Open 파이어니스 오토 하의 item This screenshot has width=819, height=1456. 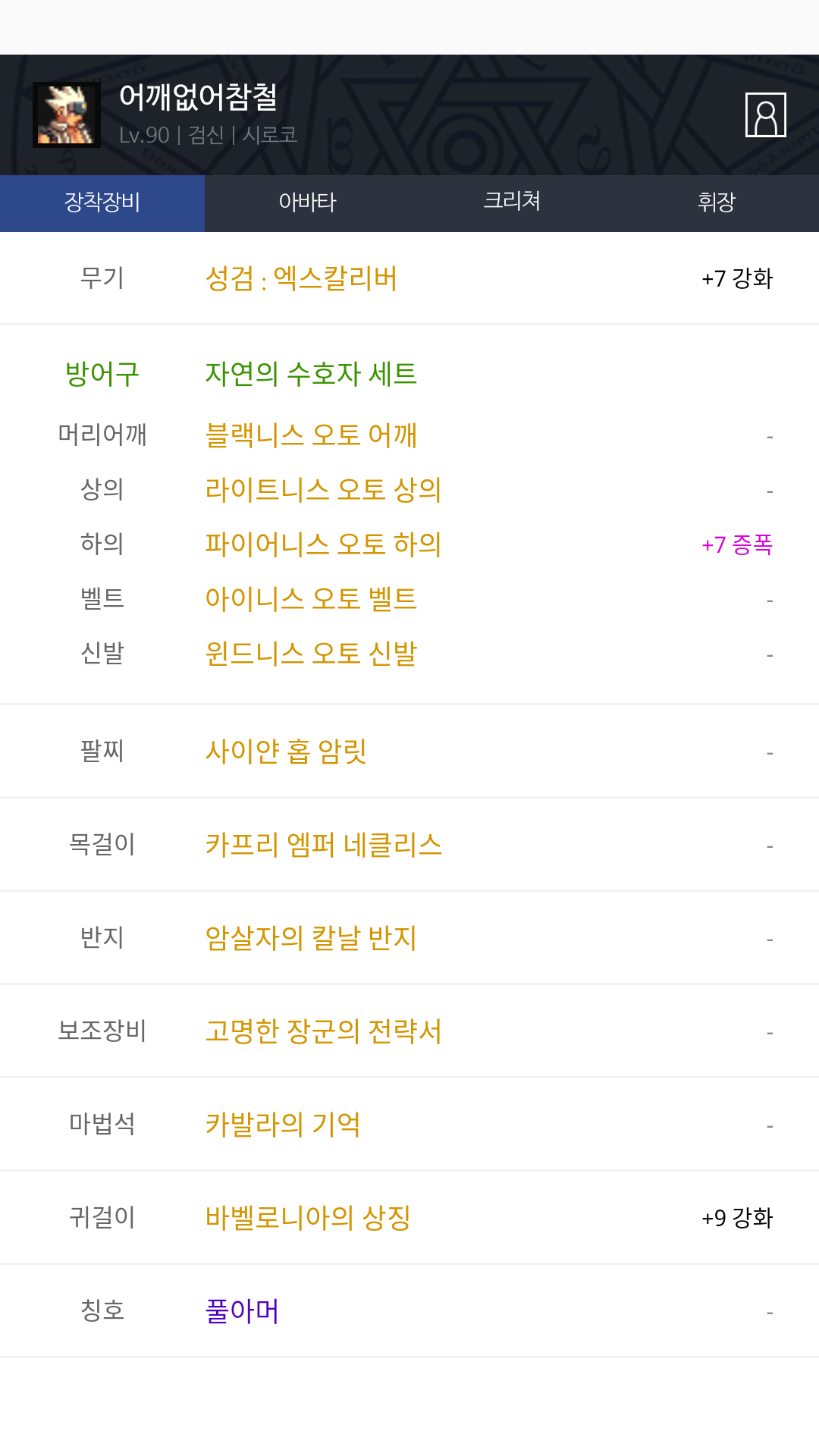[x=323, y=544]
